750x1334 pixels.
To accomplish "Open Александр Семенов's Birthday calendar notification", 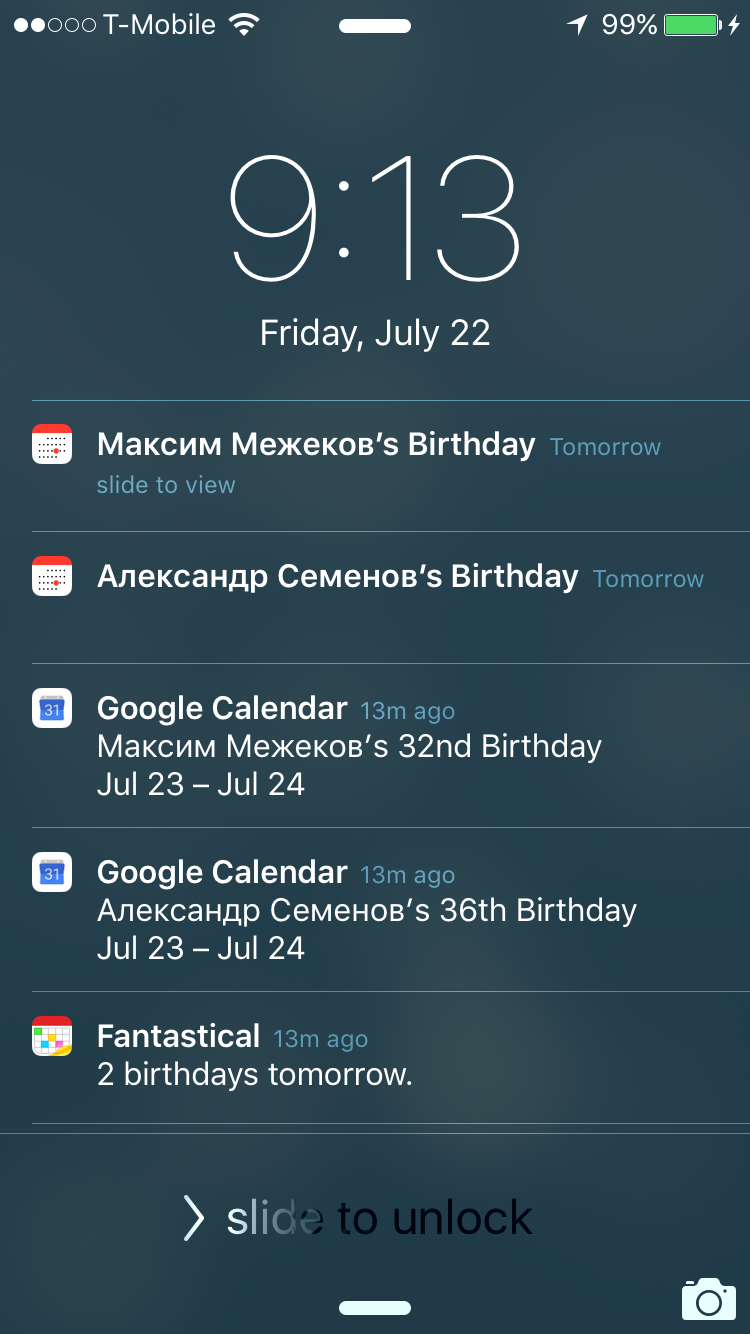I will click(375, 597).
